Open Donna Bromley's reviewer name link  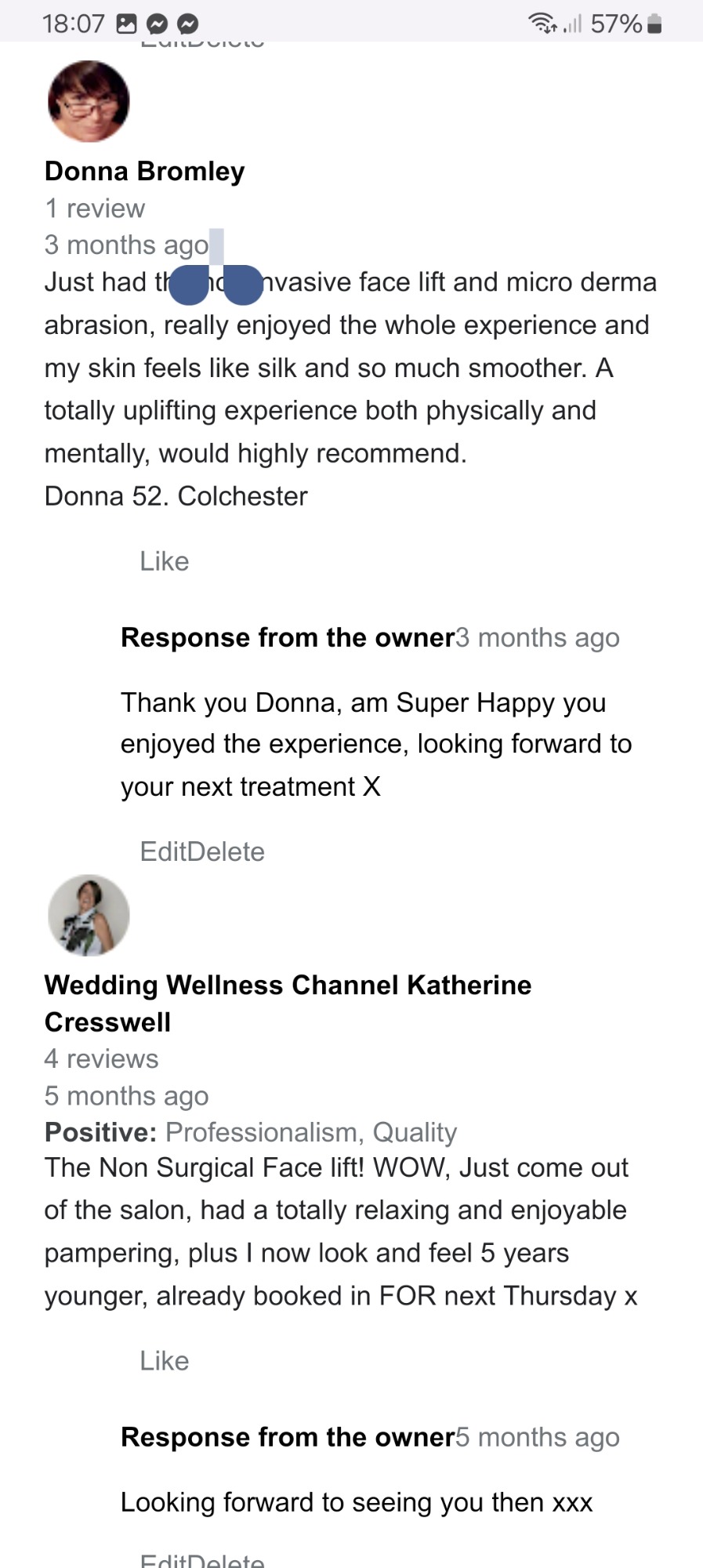(144, 171)
